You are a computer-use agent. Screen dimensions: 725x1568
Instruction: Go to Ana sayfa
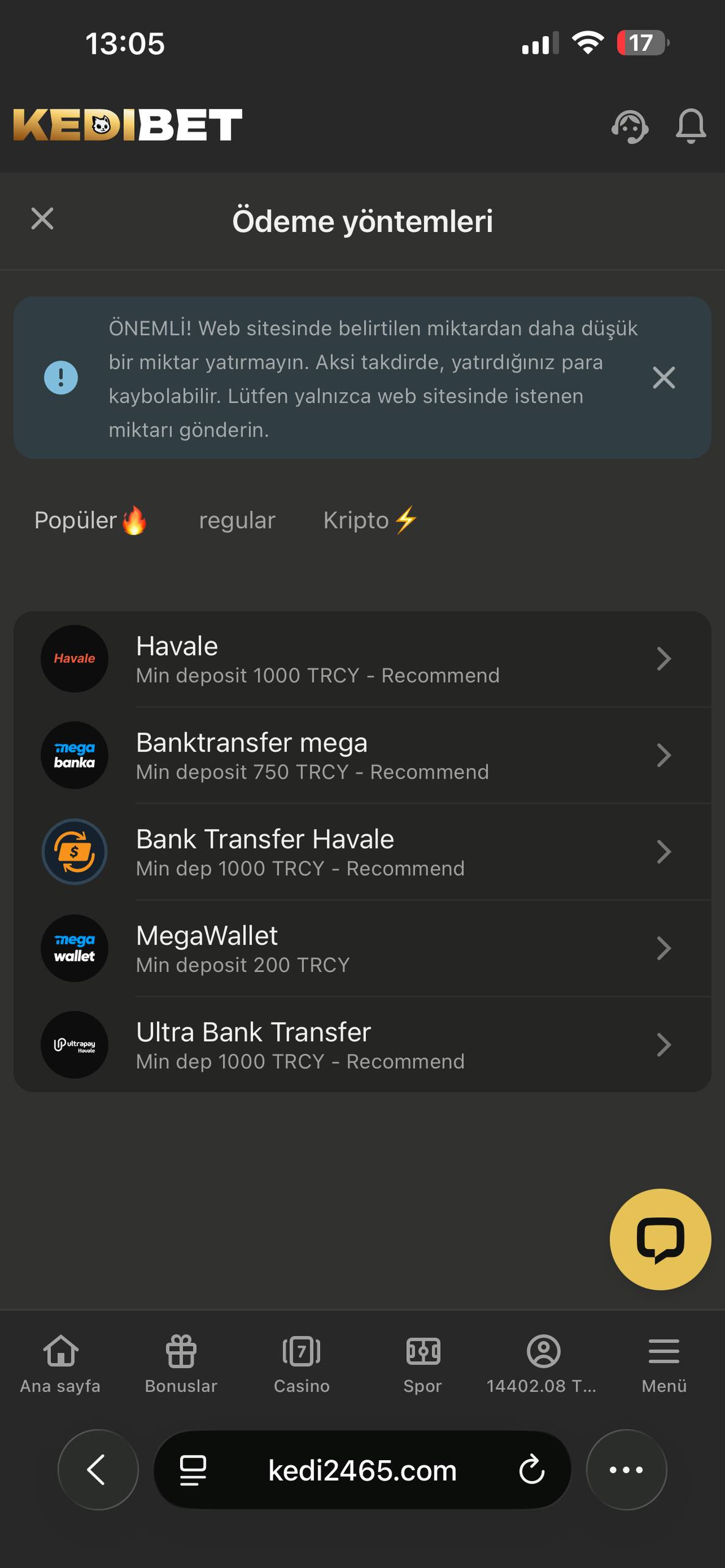60,1364
